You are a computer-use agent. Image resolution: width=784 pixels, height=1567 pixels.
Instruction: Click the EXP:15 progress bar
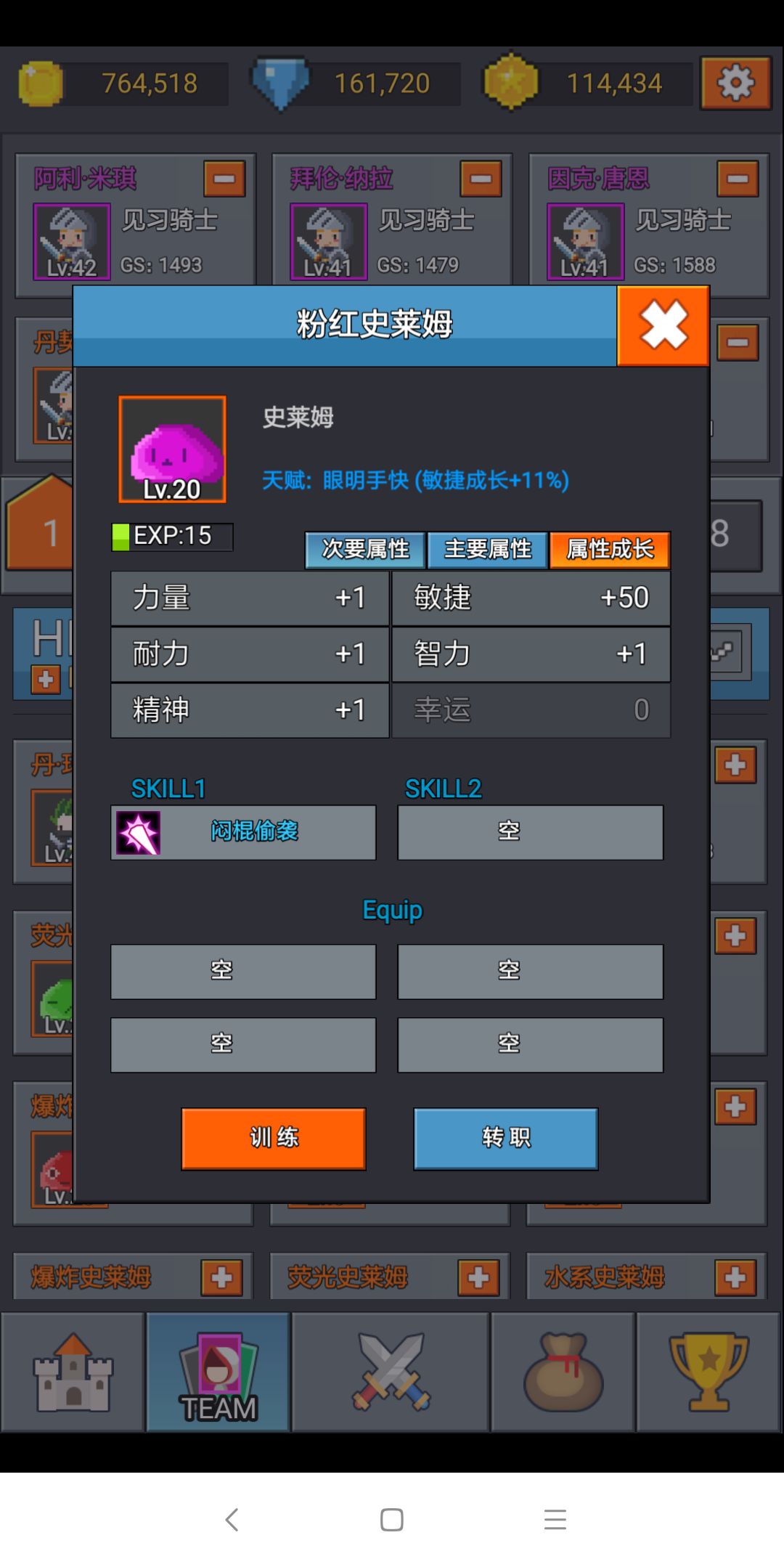coord(171,536)
